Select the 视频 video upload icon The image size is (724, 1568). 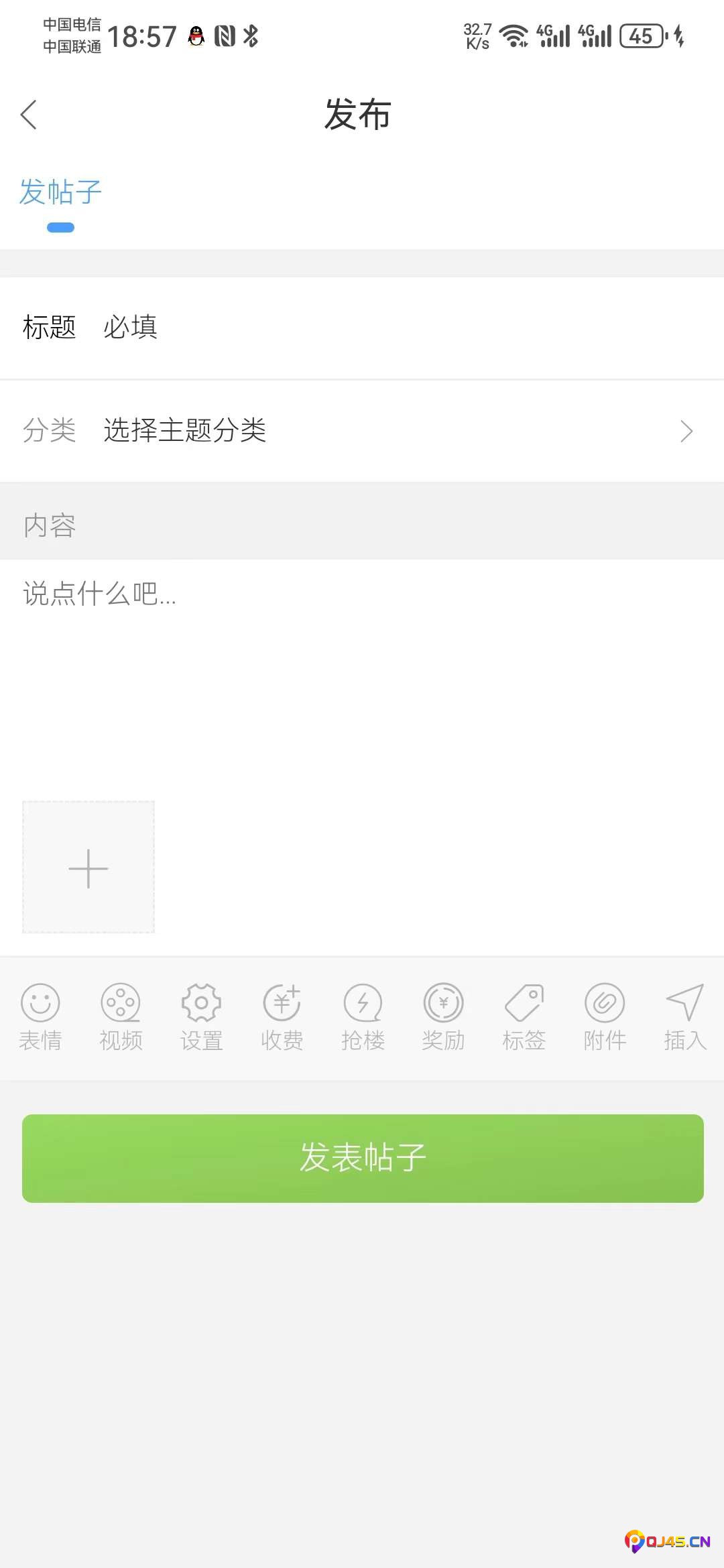[x=121, y=1015]
